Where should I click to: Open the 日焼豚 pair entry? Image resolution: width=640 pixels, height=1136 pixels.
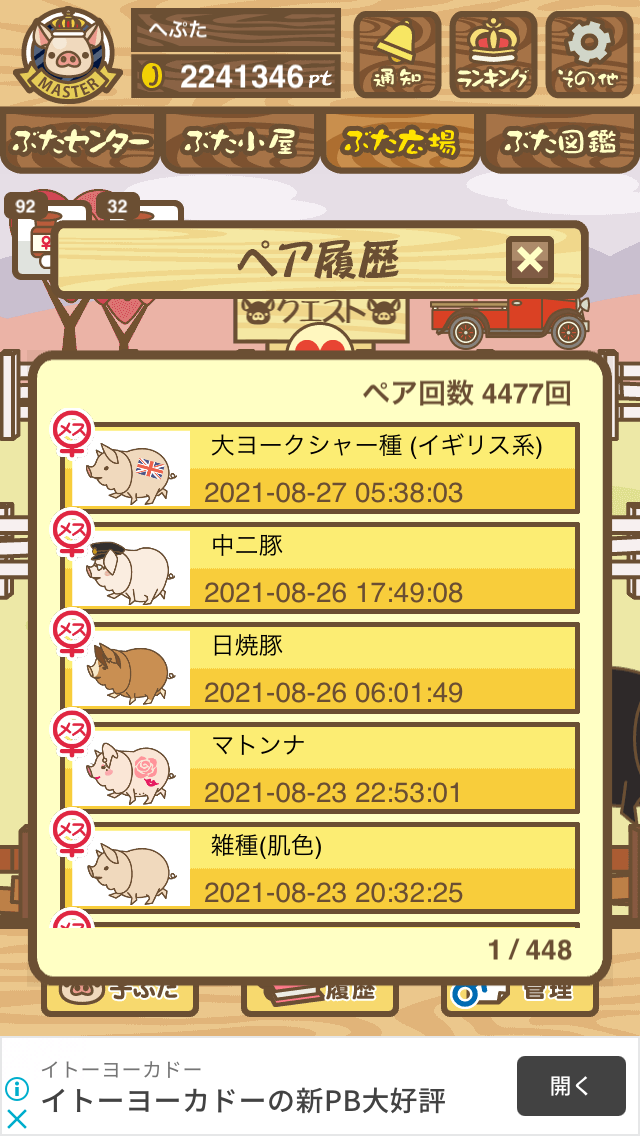tap(320, 668)
